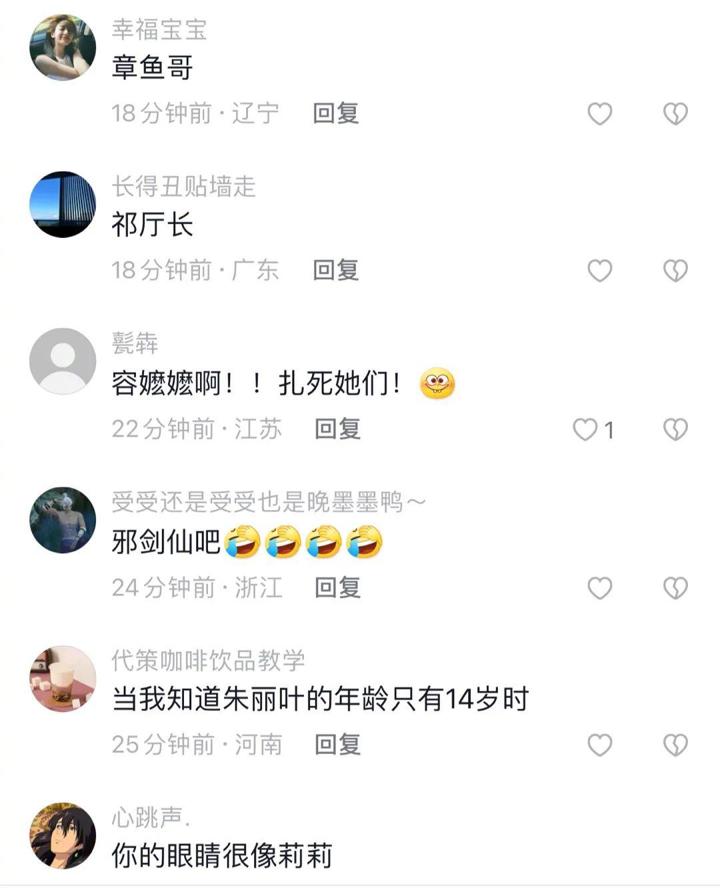Like the comment about 朱丽叶的年龄

point(599,745)
